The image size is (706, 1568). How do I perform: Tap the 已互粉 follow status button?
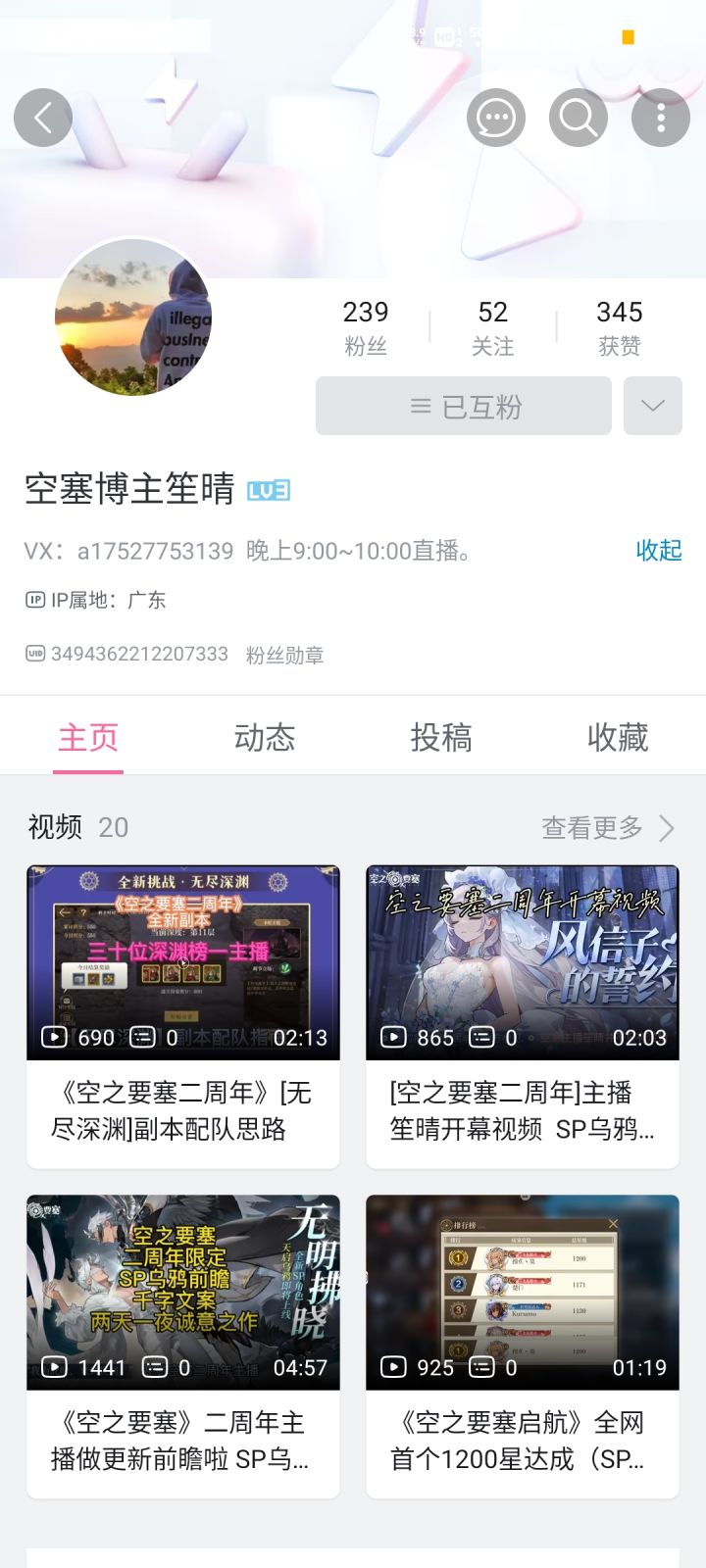tap(464, 406)
